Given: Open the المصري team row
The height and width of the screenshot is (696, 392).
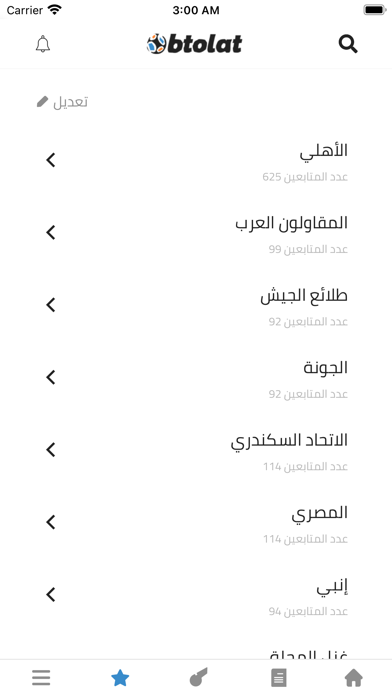Looking at the screenshot, I should 196,522.
